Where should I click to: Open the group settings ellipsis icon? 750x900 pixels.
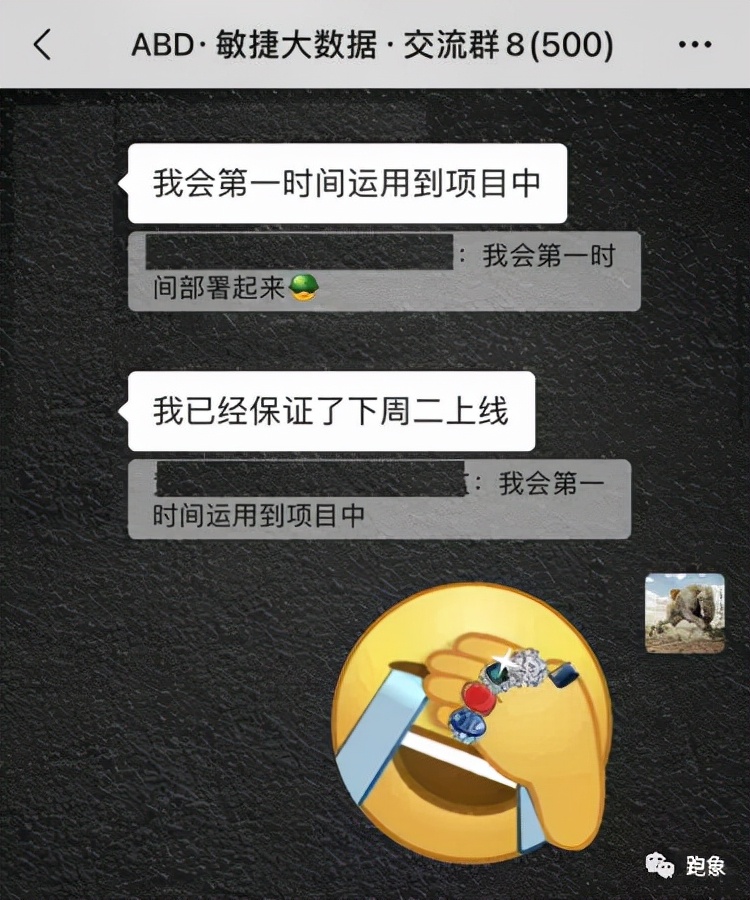point(693,44)
